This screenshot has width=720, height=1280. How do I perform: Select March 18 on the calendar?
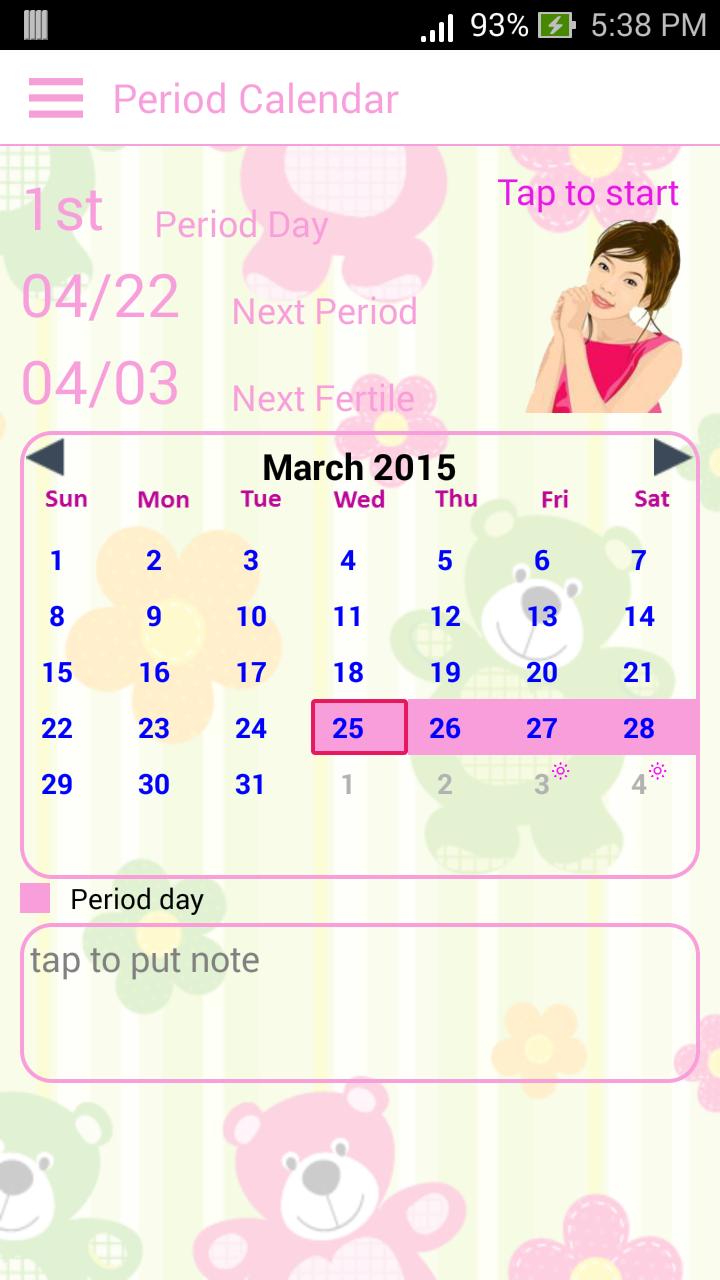point(348,672)
